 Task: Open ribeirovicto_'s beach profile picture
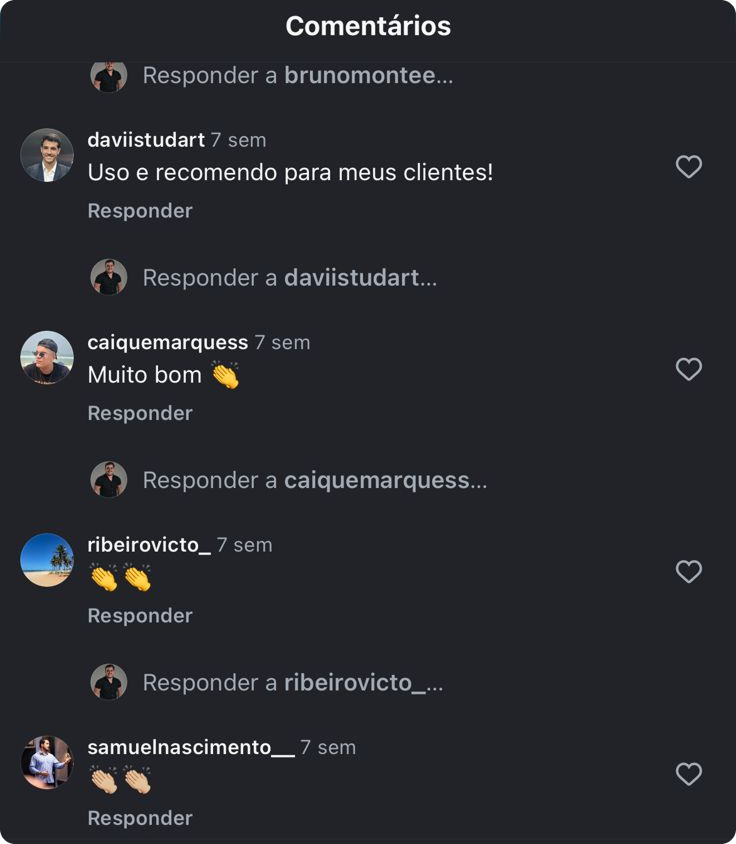pyautogui.click(x=47, y=560)
